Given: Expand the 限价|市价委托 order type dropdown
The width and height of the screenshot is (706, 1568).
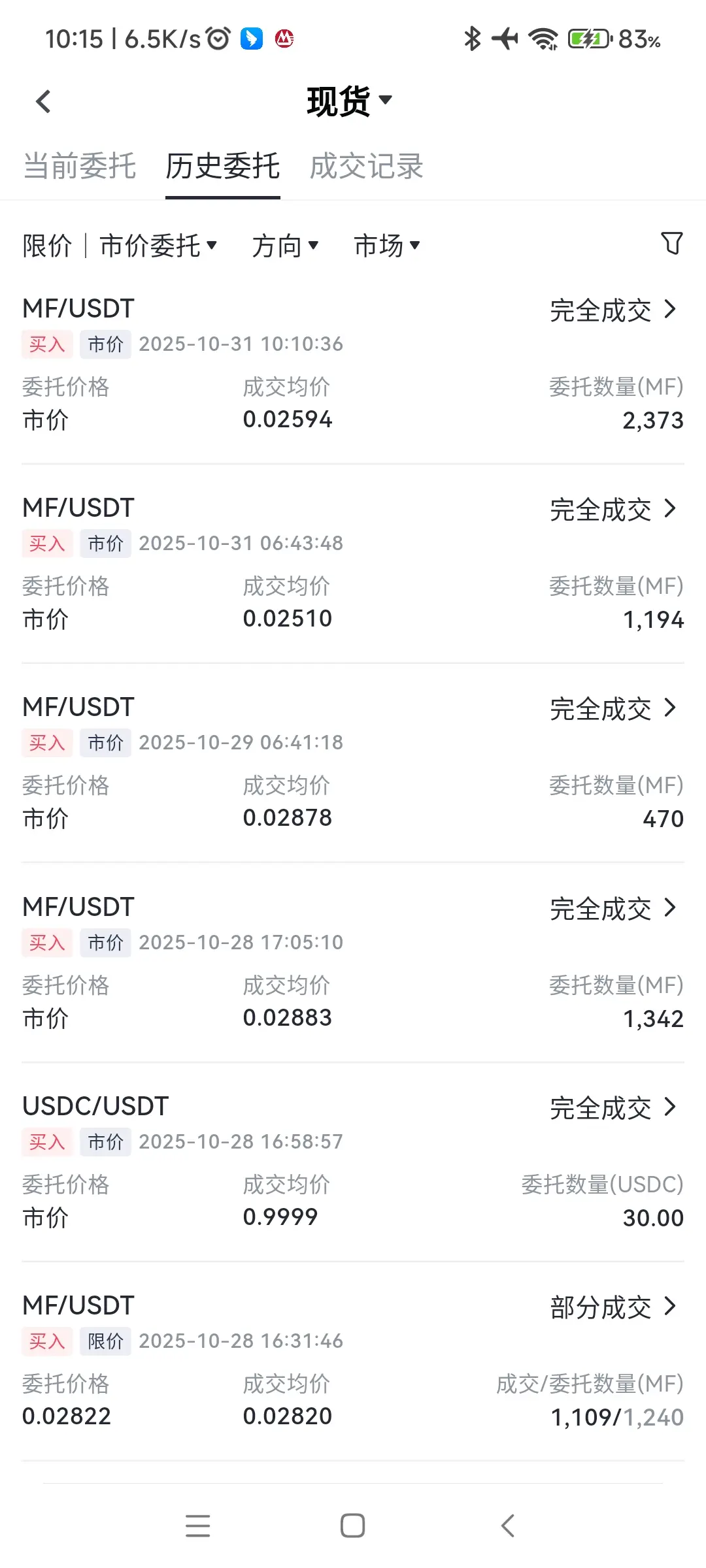Looking at the screenshot, I should click(x=120, y=246).
